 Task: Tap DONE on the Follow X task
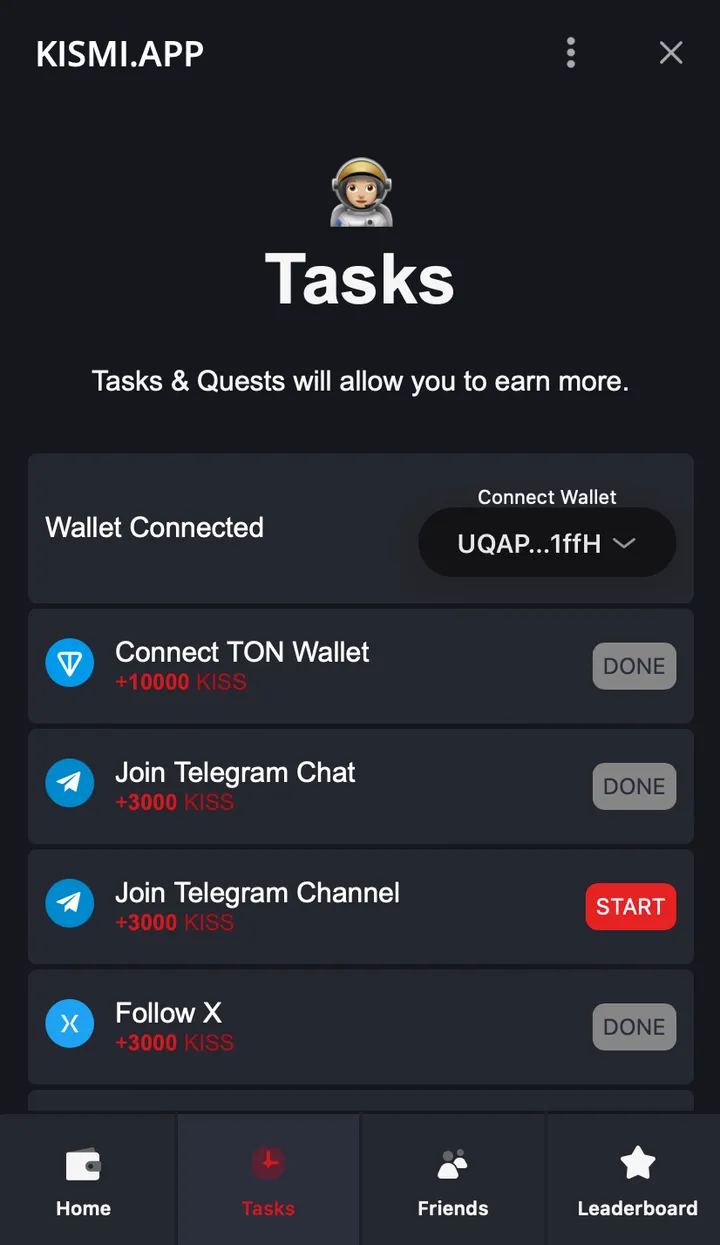click(634, 1027)
